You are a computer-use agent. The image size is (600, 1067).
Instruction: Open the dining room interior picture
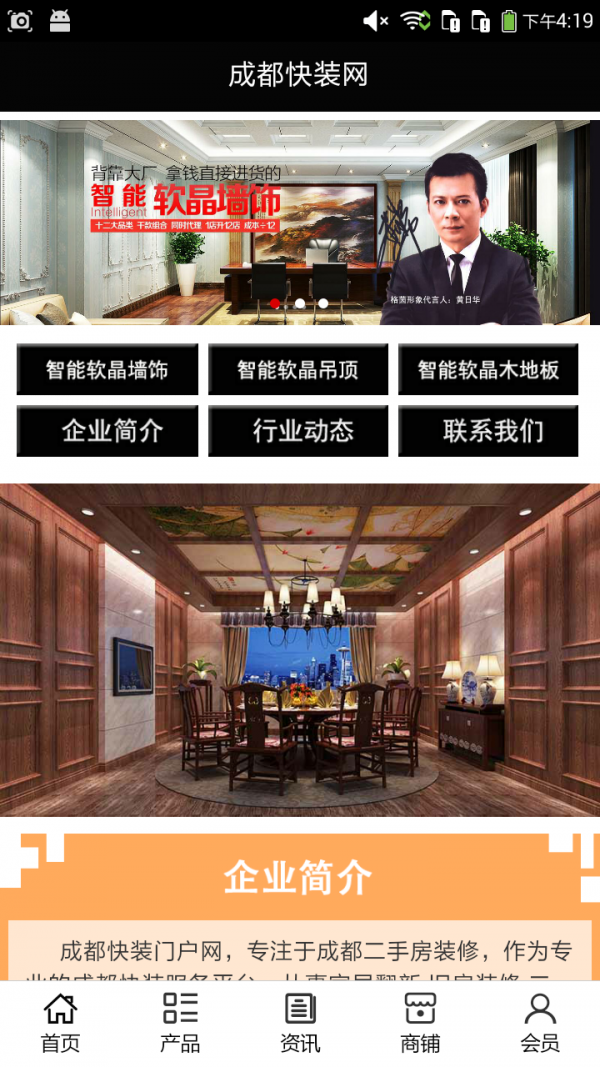click(300, 650)
